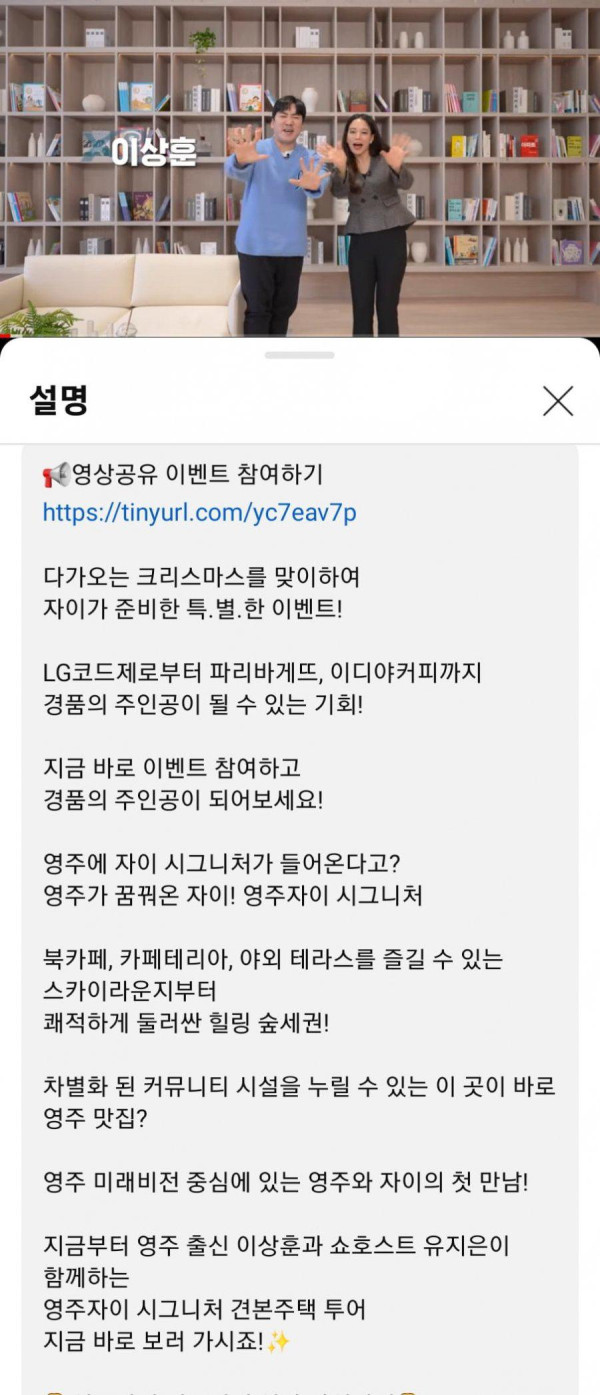
Task: Open the tinyurl.com event link
Action: pos(199,513)
